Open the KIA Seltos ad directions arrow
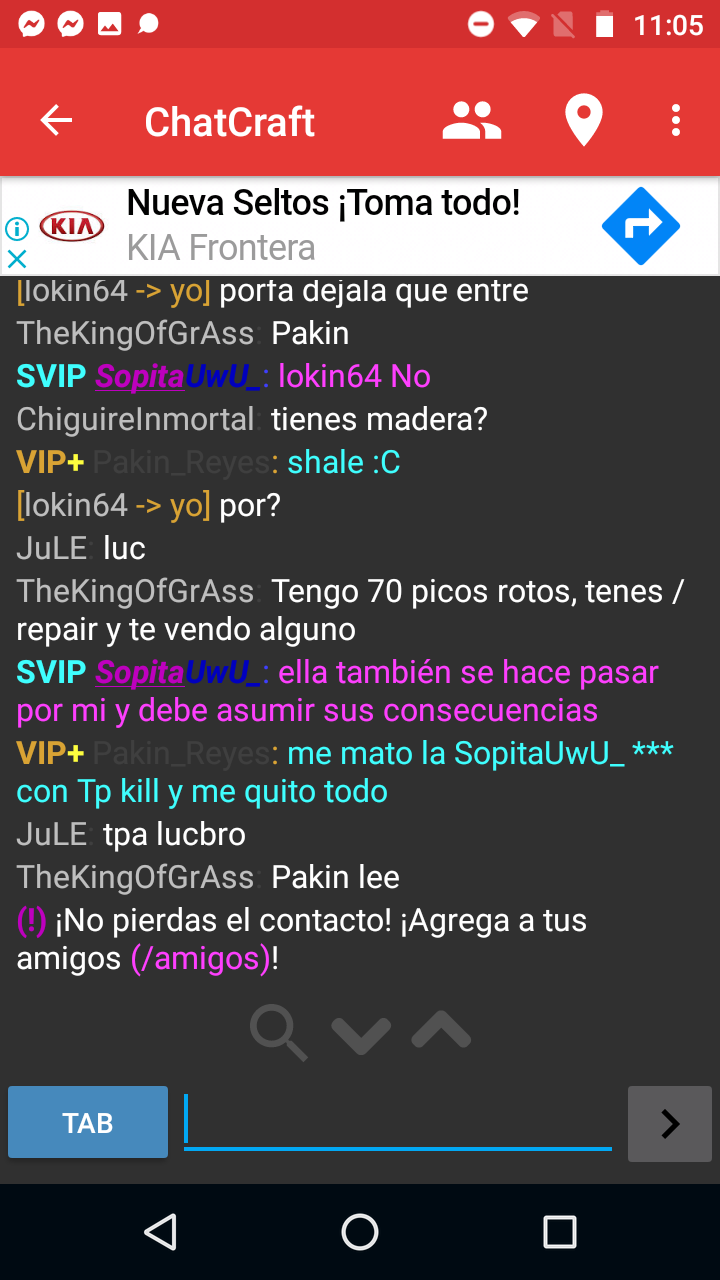 point(641,226)
